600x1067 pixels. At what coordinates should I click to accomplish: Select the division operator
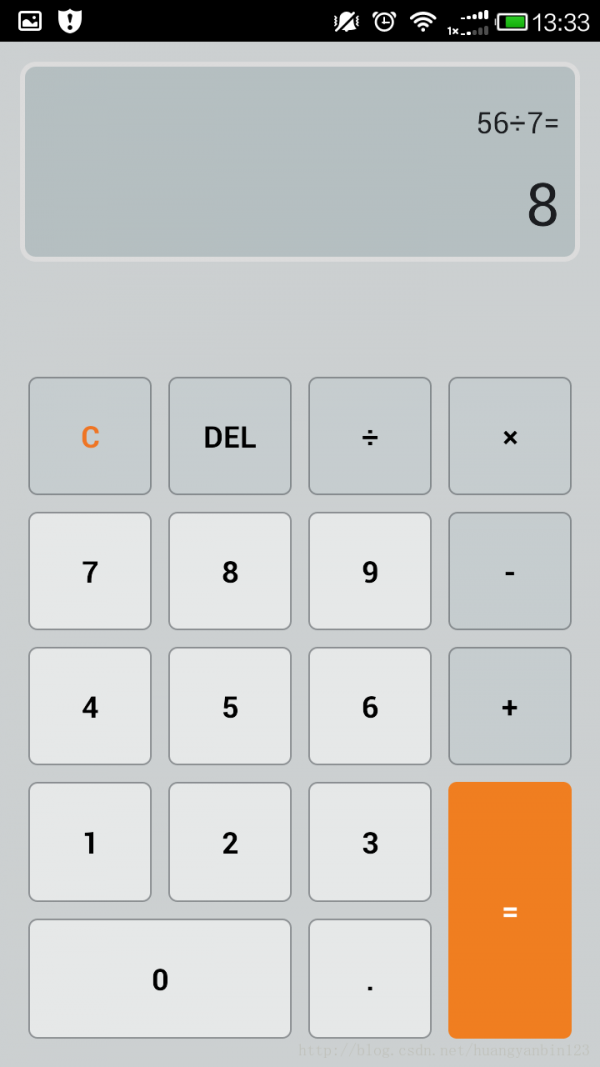pos(370,436)
